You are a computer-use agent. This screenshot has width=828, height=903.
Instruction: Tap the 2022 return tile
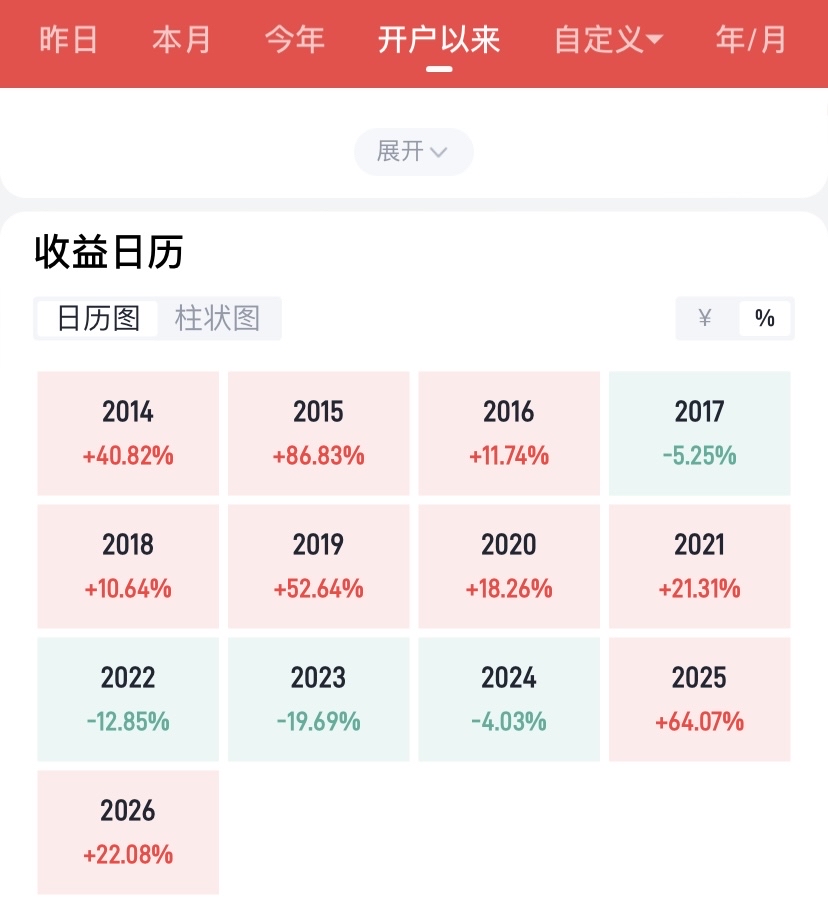click(x=128, y=699)
